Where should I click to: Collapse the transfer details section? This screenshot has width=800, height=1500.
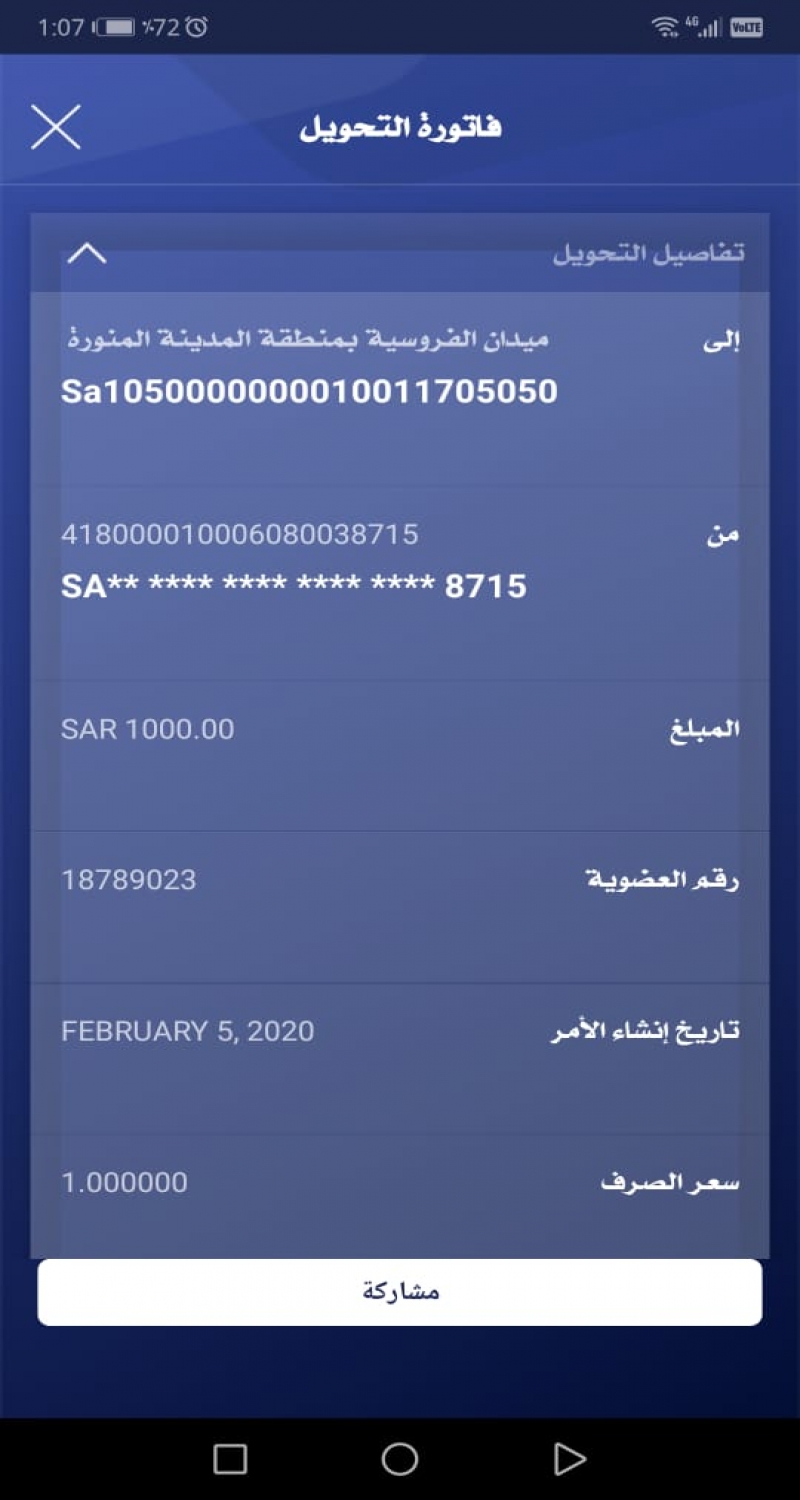(87, 254)
